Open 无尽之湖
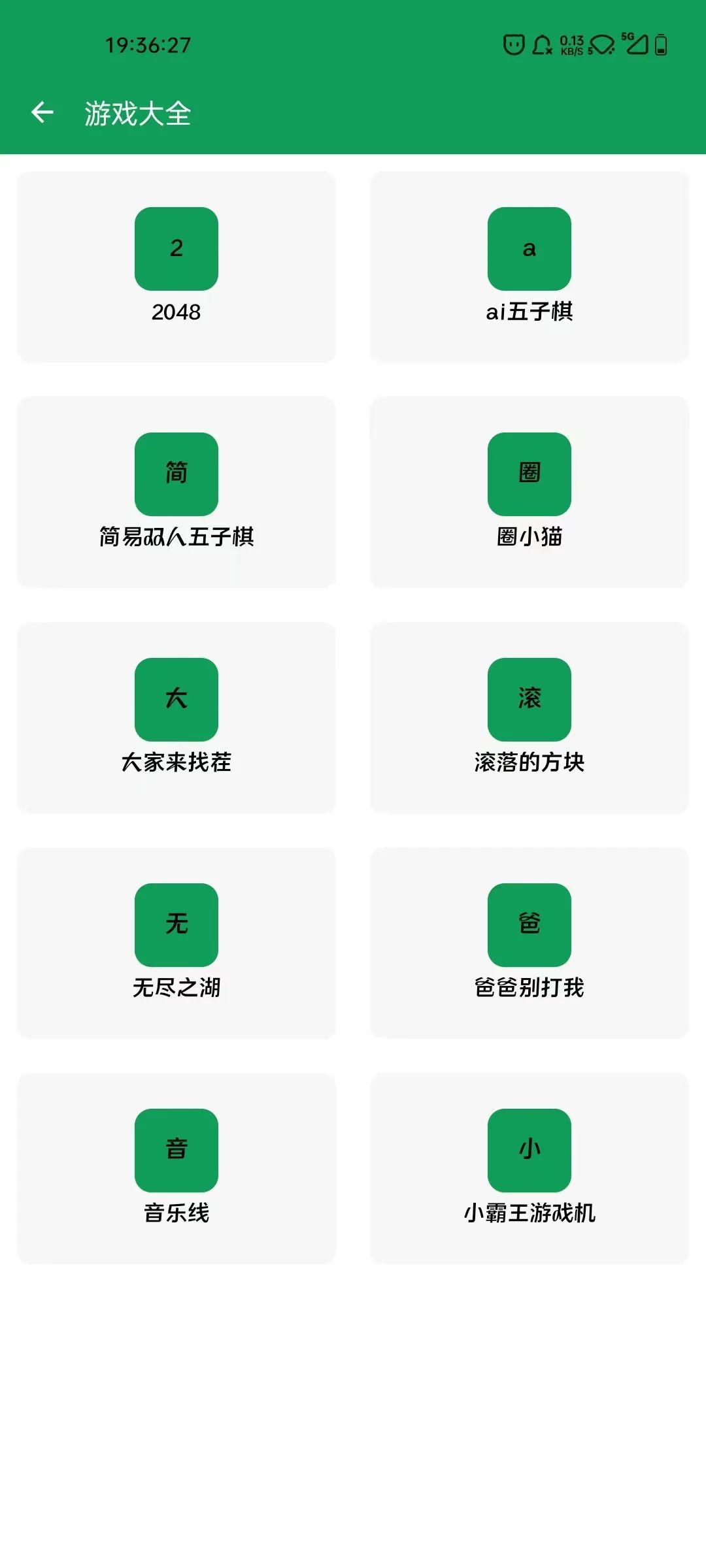 [x=176, y=943]
